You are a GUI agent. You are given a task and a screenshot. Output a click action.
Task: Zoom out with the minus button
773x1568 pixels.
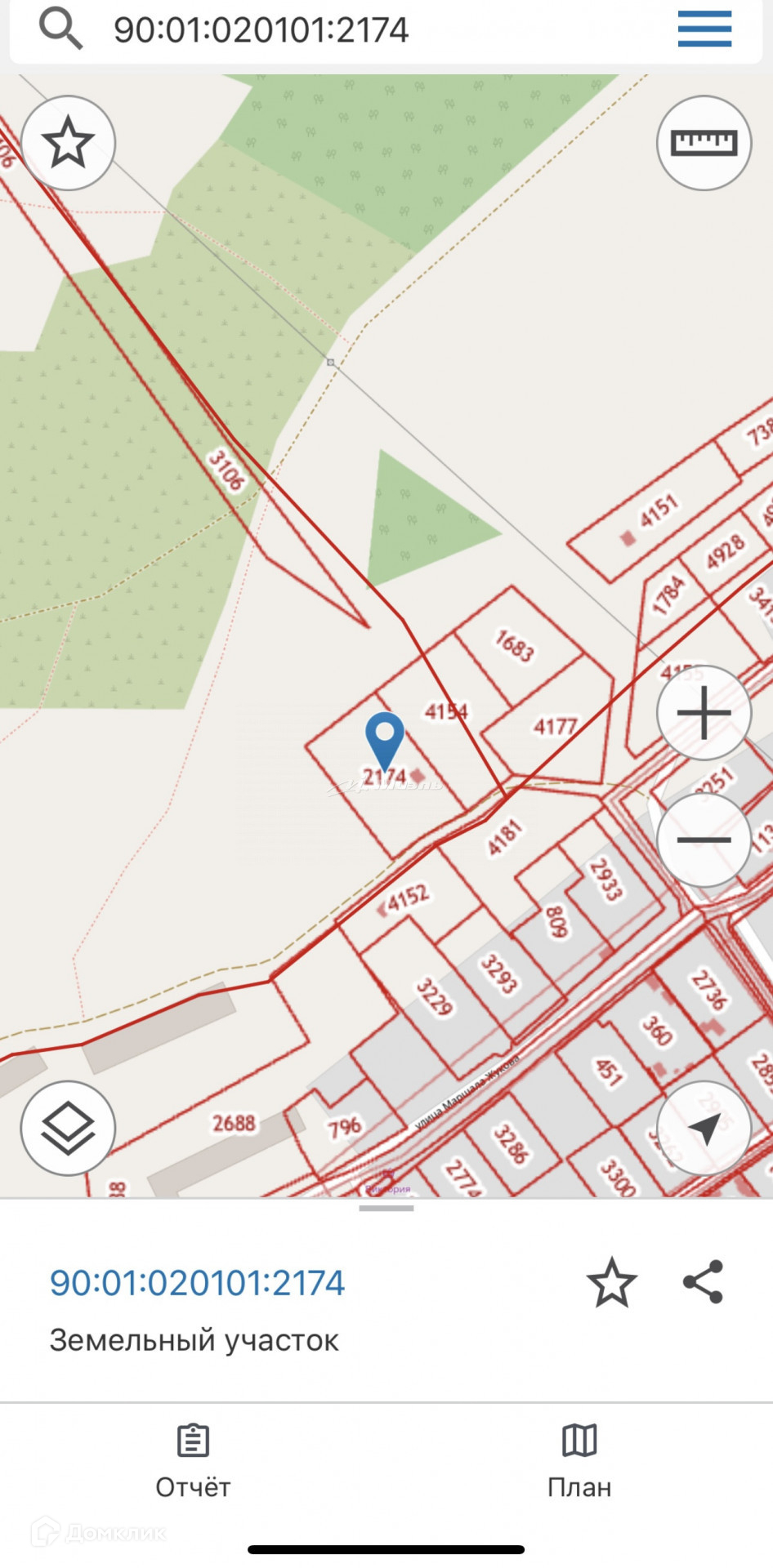click(x=704, y=840)
